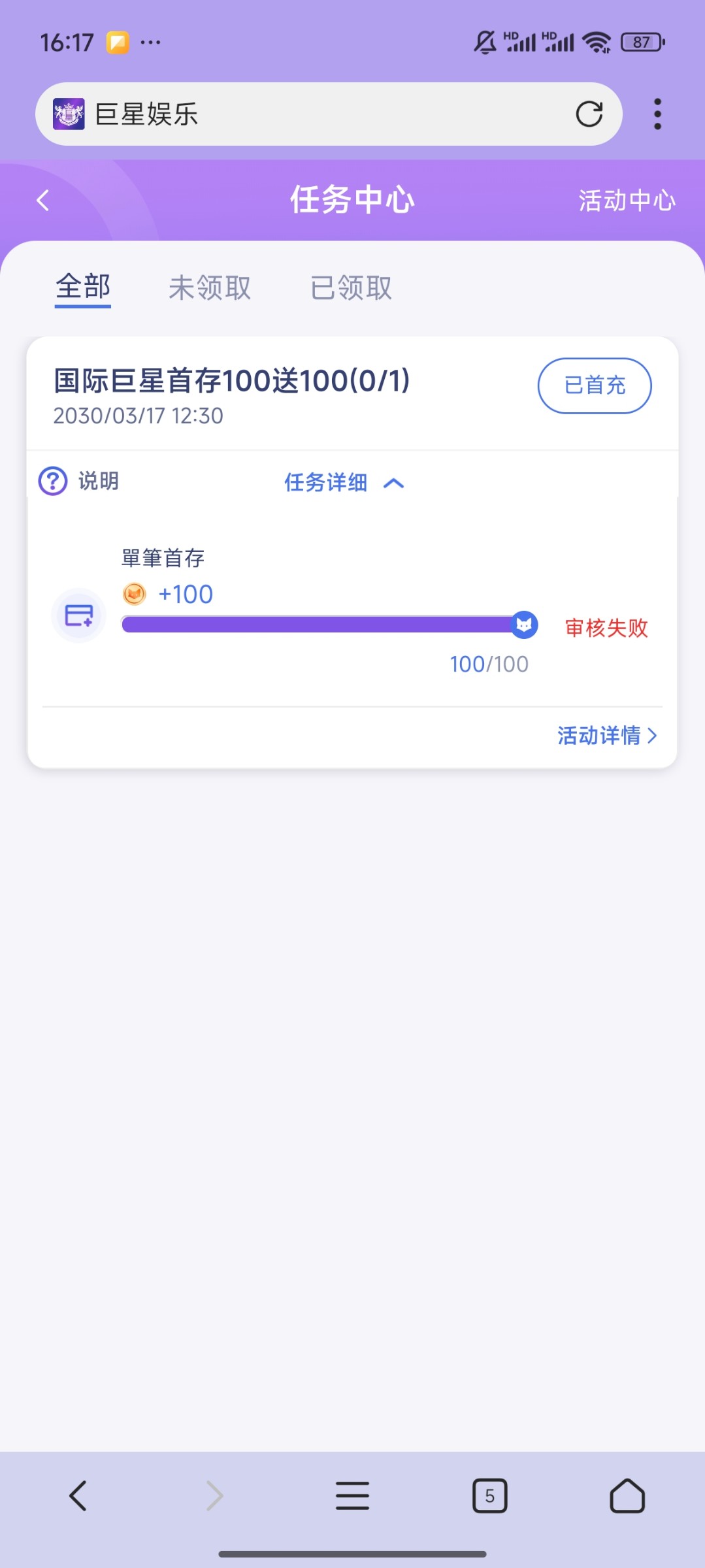View the 5 open browser tabs
Viewport: 705px width, 1568px height.
pos(489,1495)
